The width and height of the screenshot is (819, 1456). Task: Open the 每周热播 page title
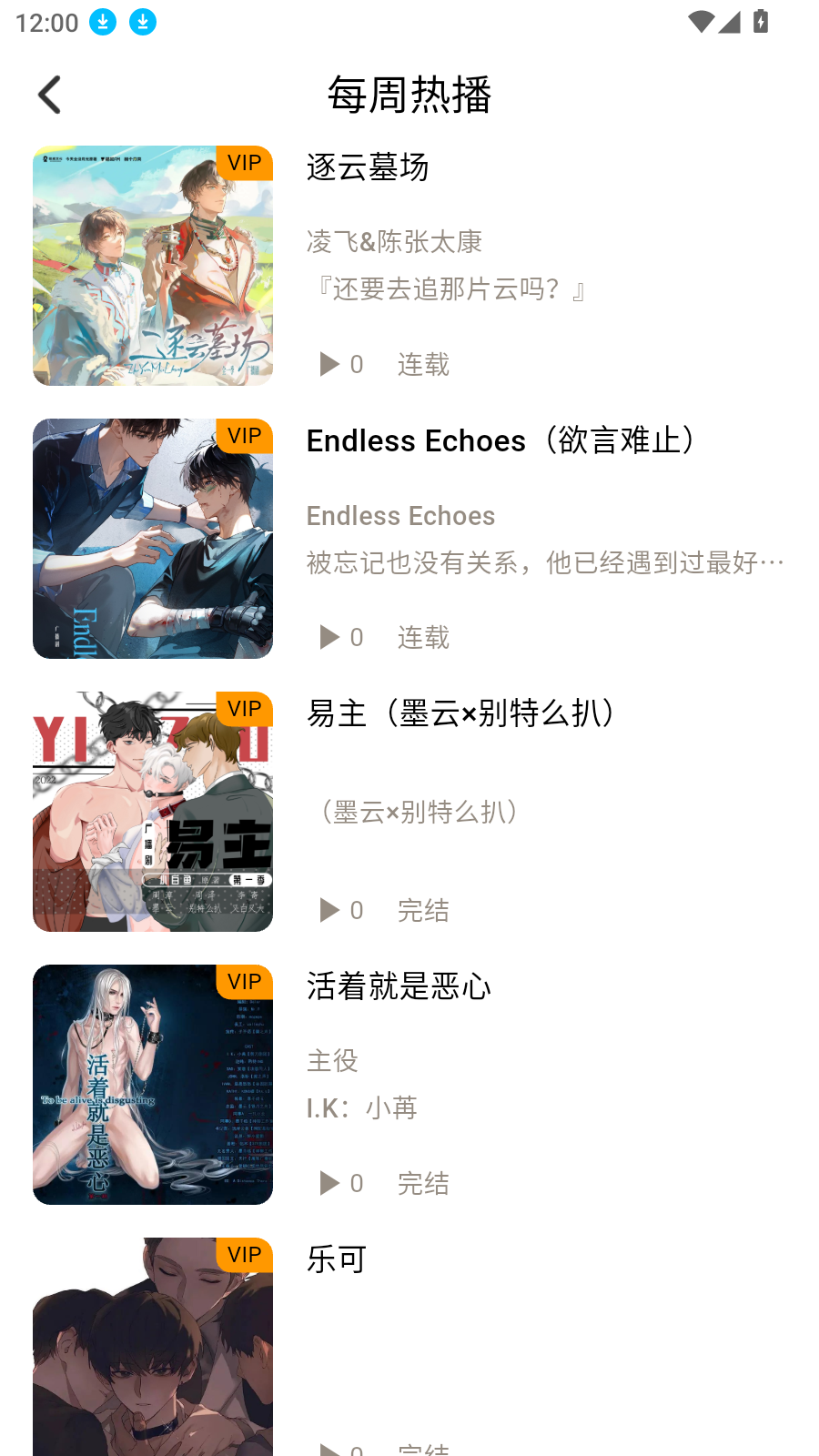[409, 95]
